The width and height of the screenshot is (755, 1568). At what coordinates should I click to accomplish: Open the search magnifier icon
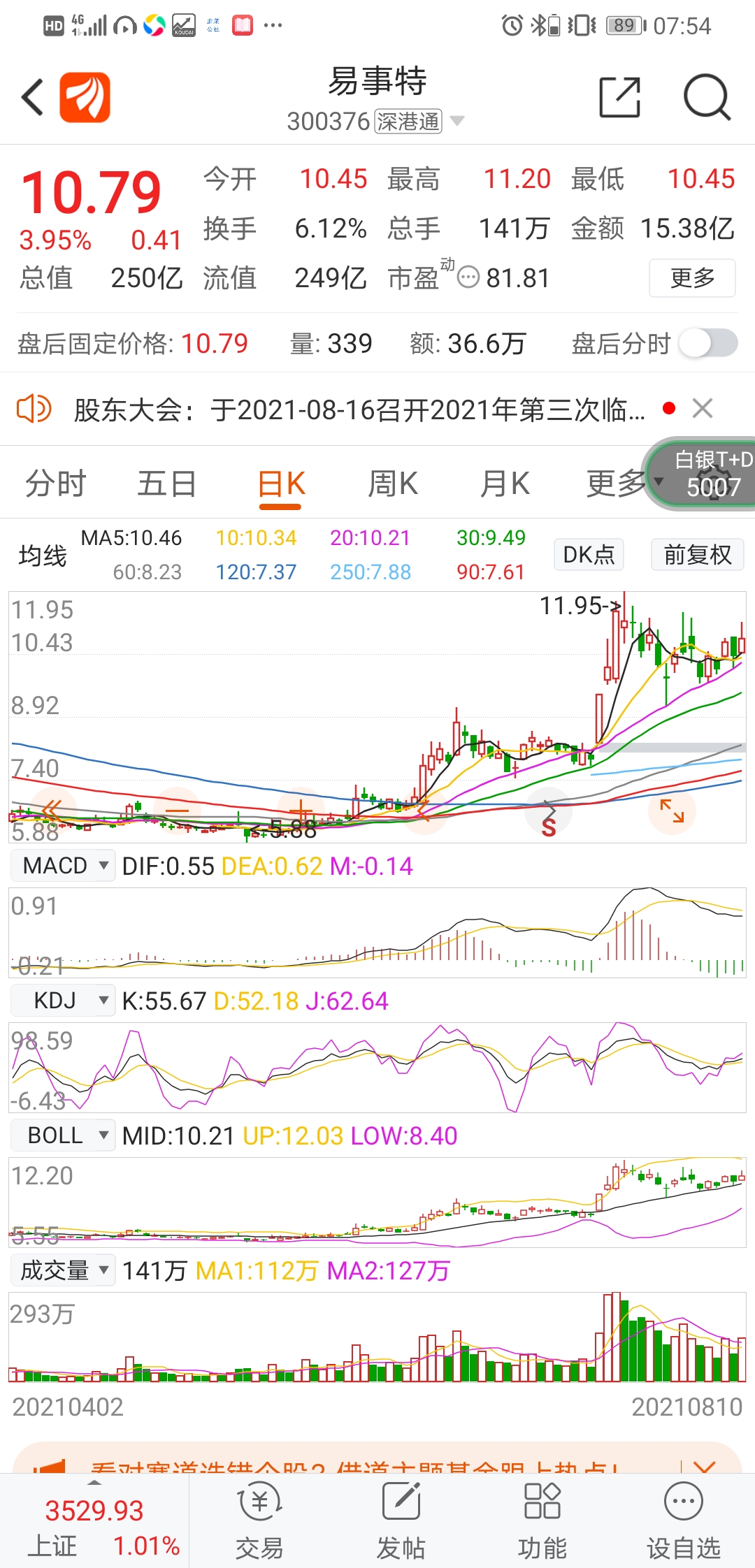click(x=707, y=97)
